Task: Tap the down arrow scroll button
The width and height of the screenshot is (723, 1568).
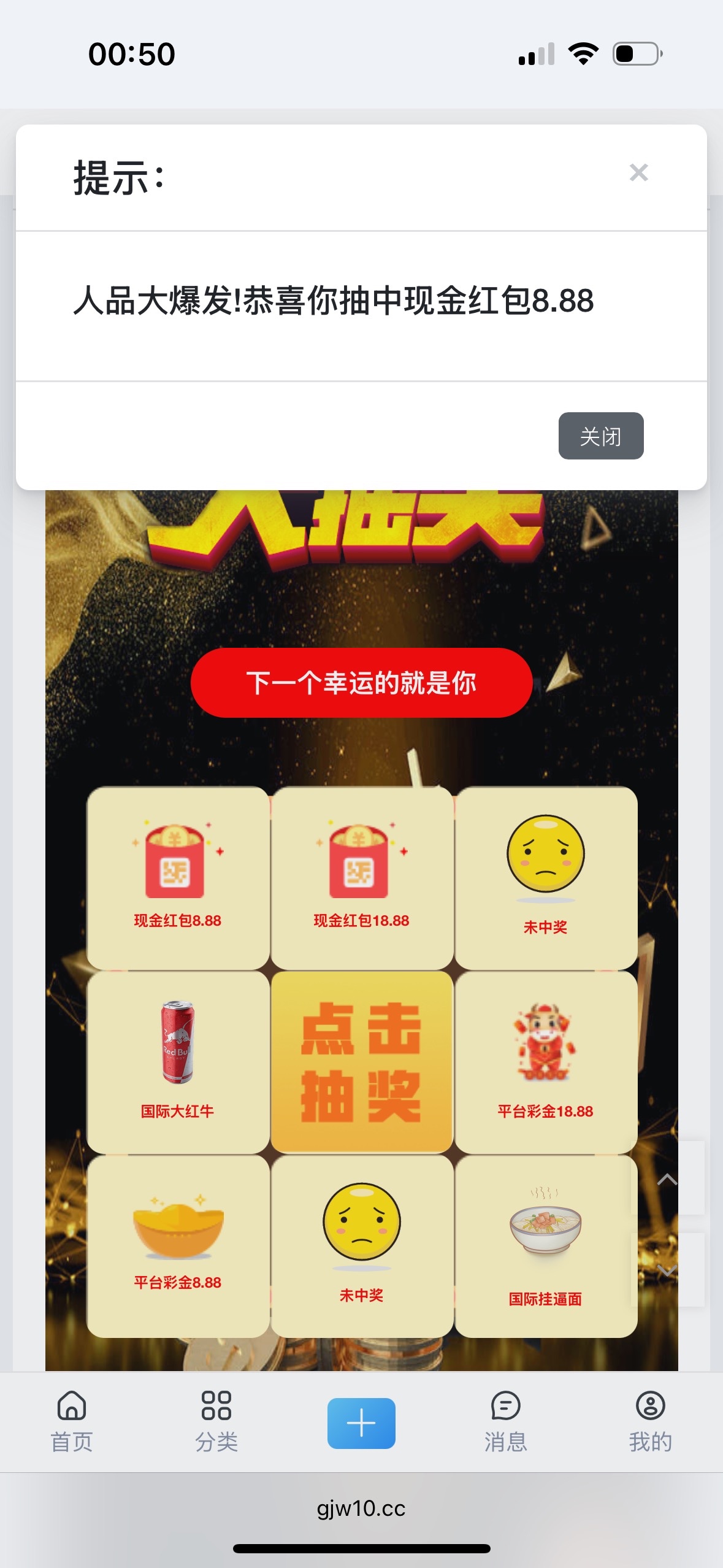Action: click(667, 1269)
